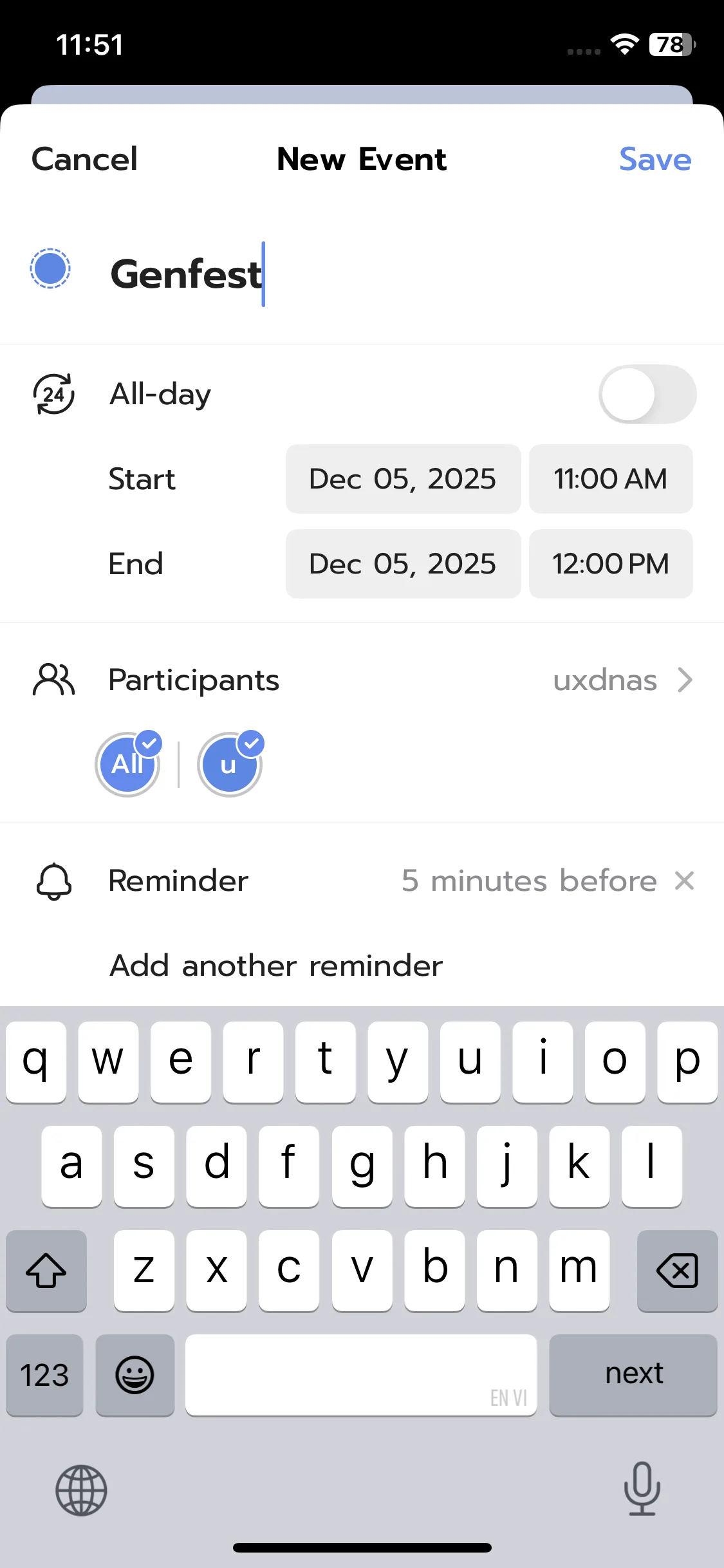Change the 11:00 AM start time
724x1568 pixels.
point(610,479)
